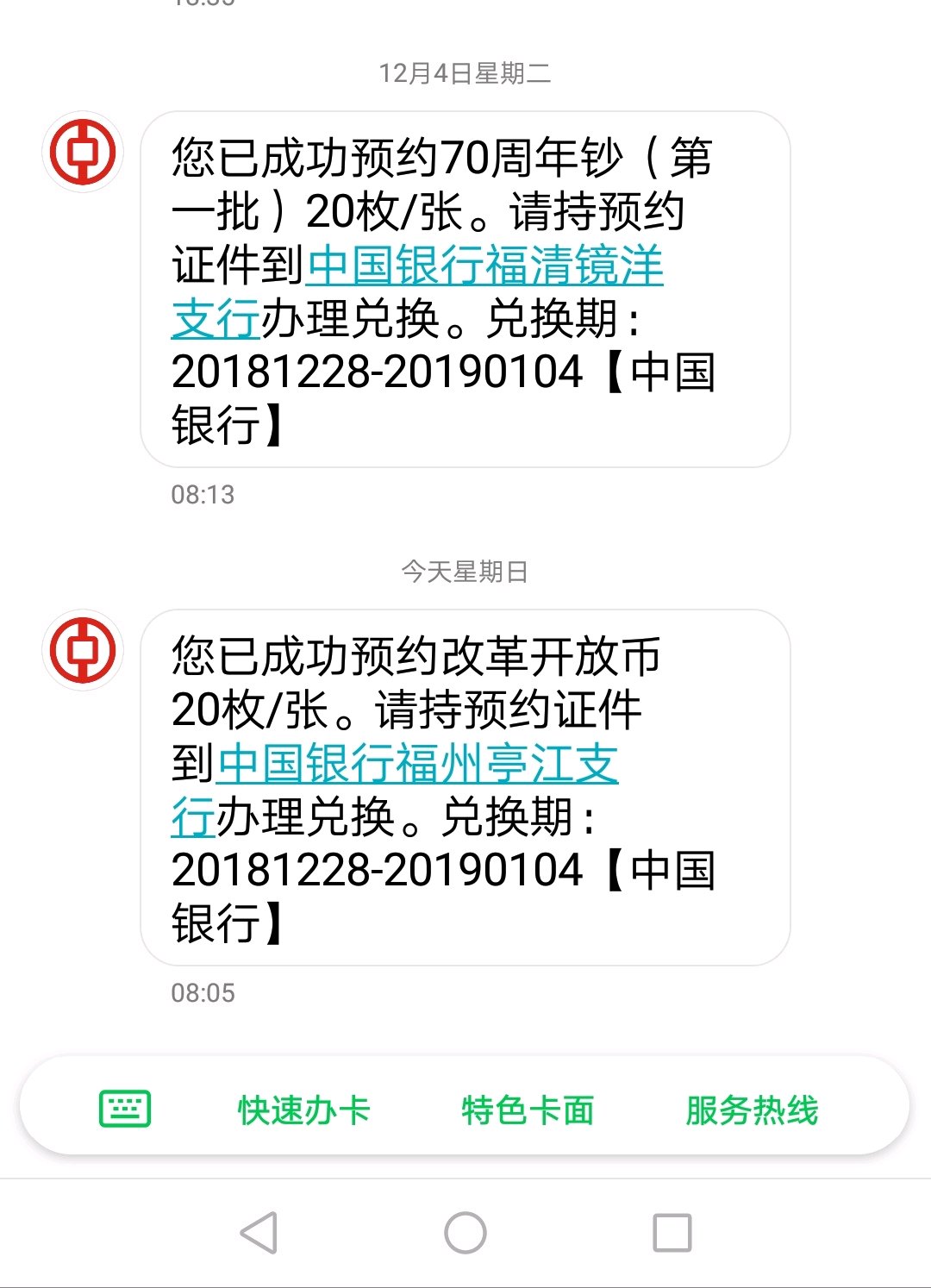Switch to keyboard input mode

pyautogui.click(x=125, y=1109)
